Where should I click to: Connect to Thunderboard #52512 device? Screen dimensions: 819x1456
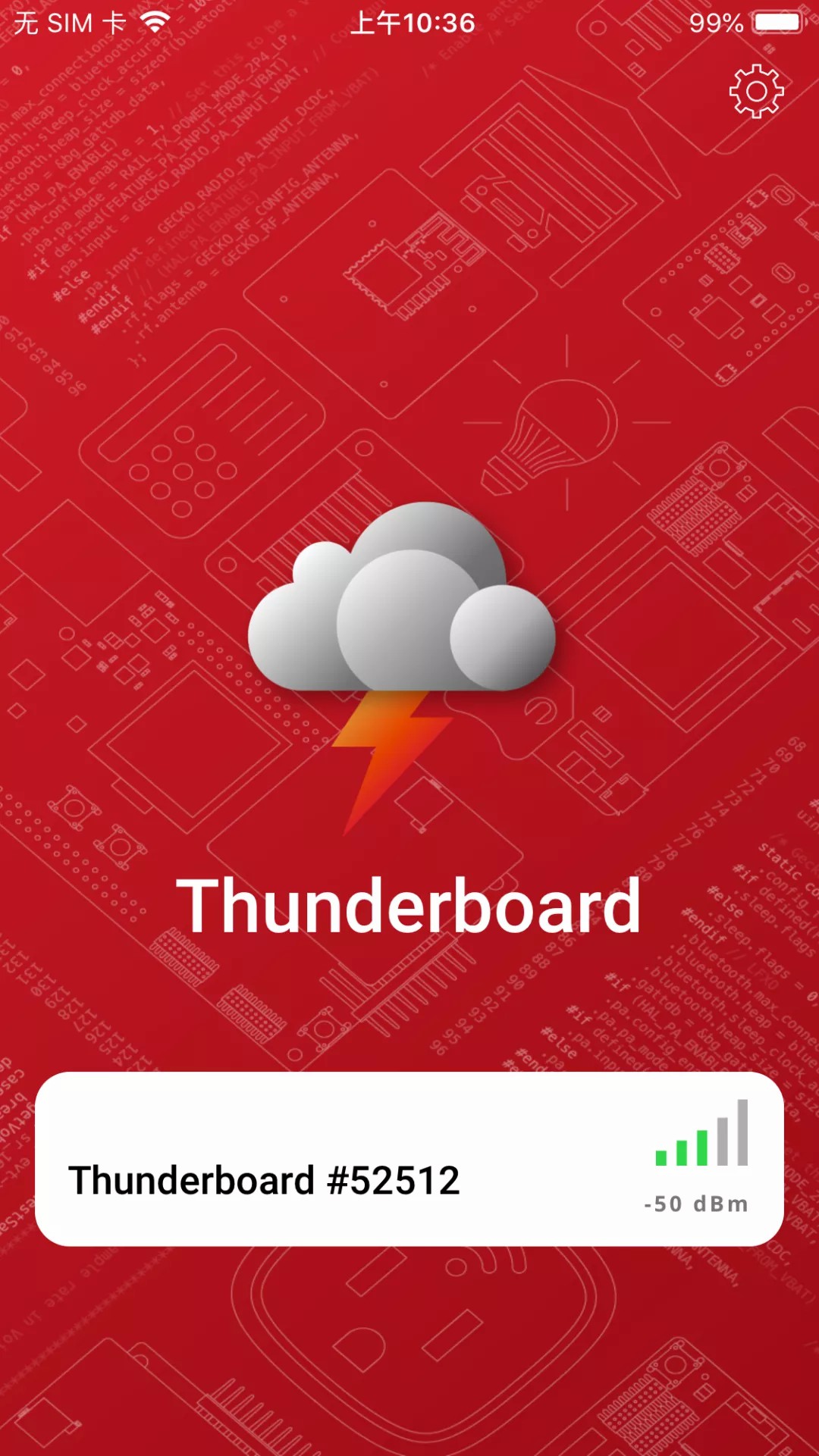tap(409, 1159)
